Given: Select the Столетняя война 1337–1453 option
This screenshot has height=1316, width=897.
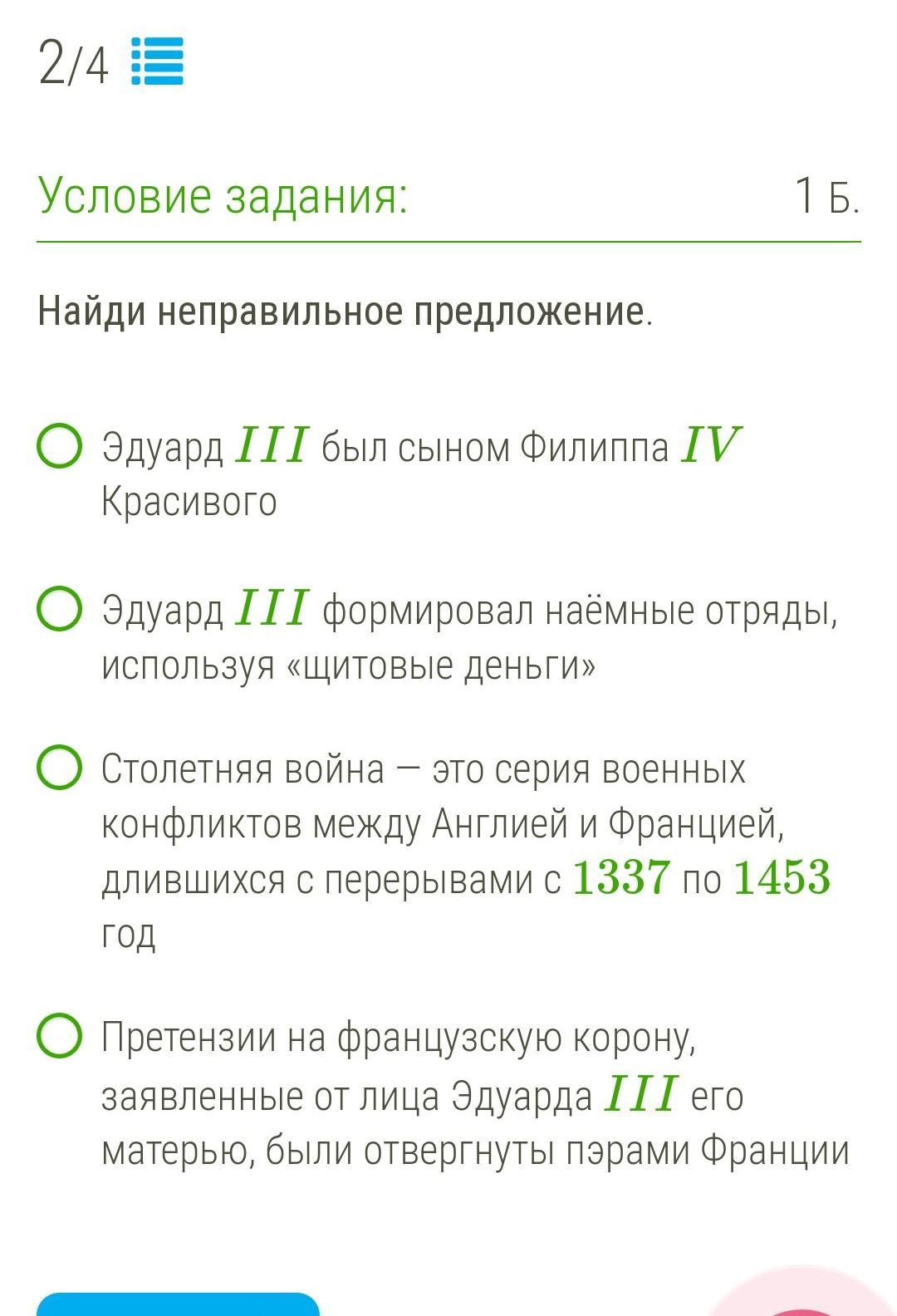Looking at the screenshot, I should click(60, 768).
